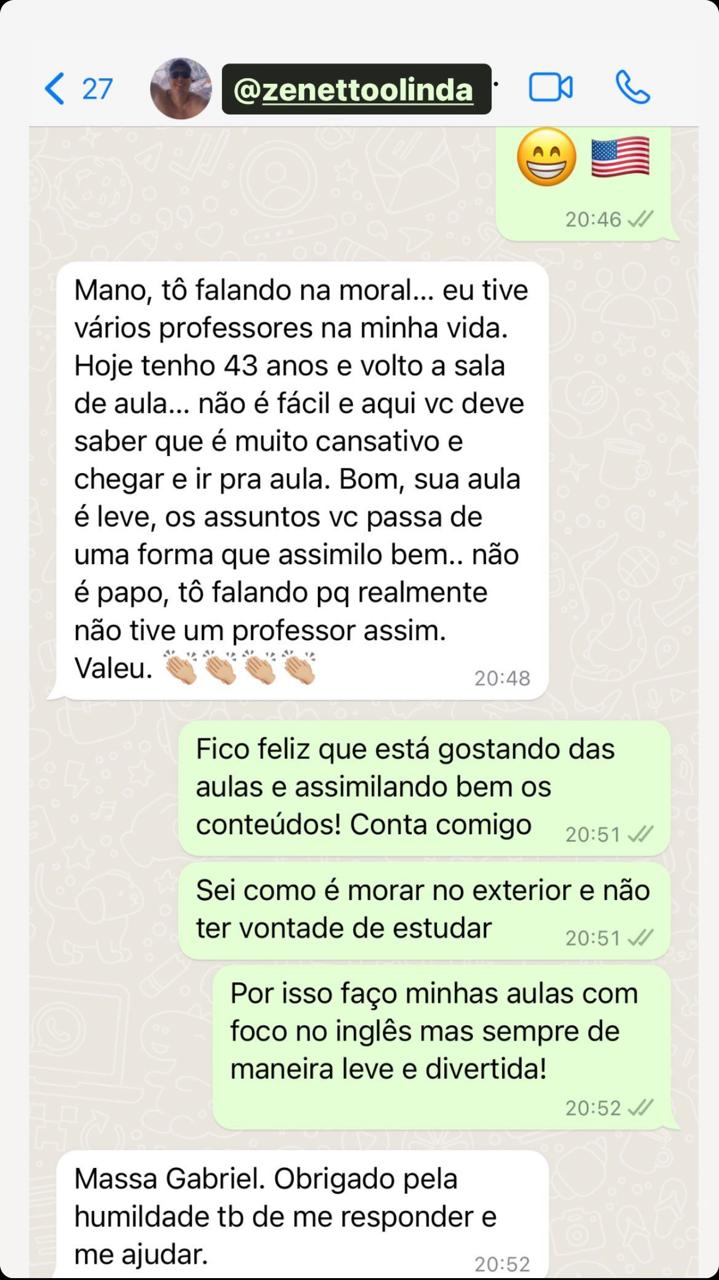Image resolution: width=719 pixels, height=1280 pixels.
Task: Start a video call
Action: [550, 88]
